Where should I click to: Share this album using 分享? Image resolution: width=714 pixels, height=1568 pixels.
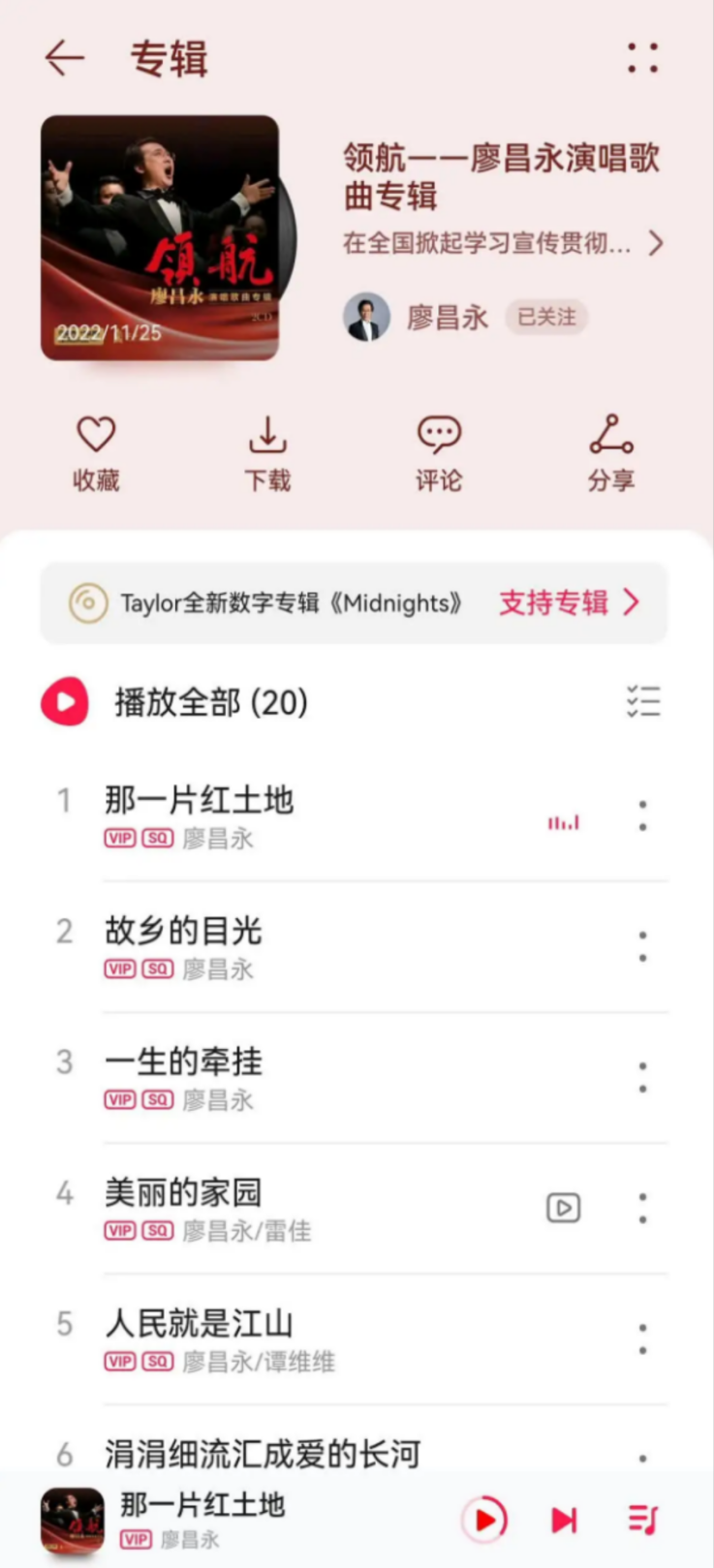pyautogui.click(x=610, y=453)
